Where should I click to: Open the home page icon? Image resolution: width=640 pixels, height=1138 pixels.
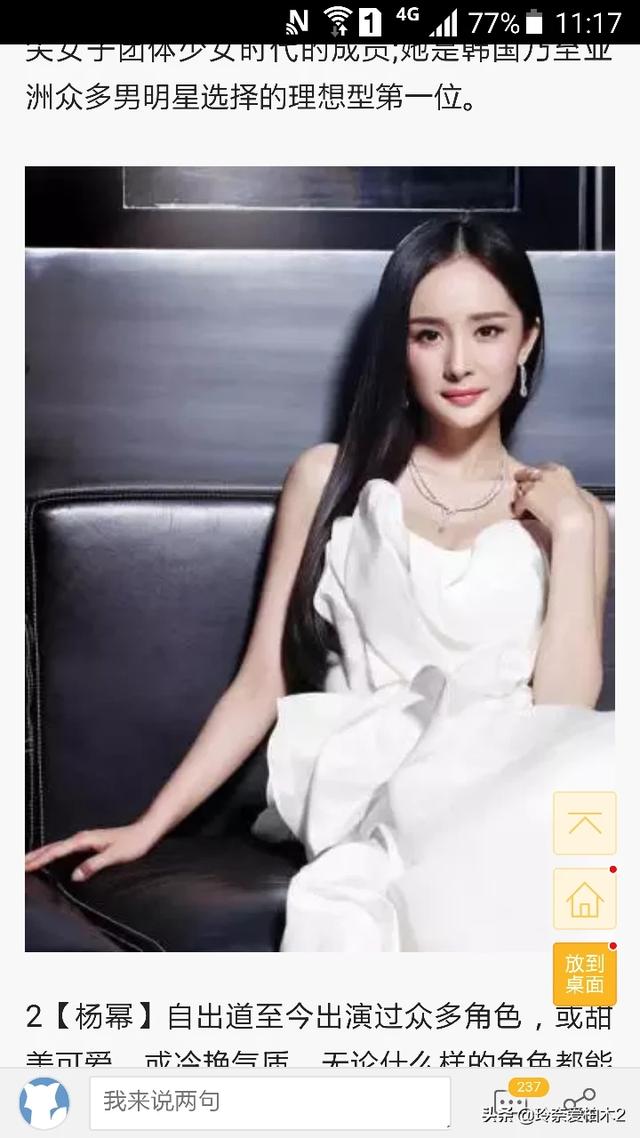point(584,898)
